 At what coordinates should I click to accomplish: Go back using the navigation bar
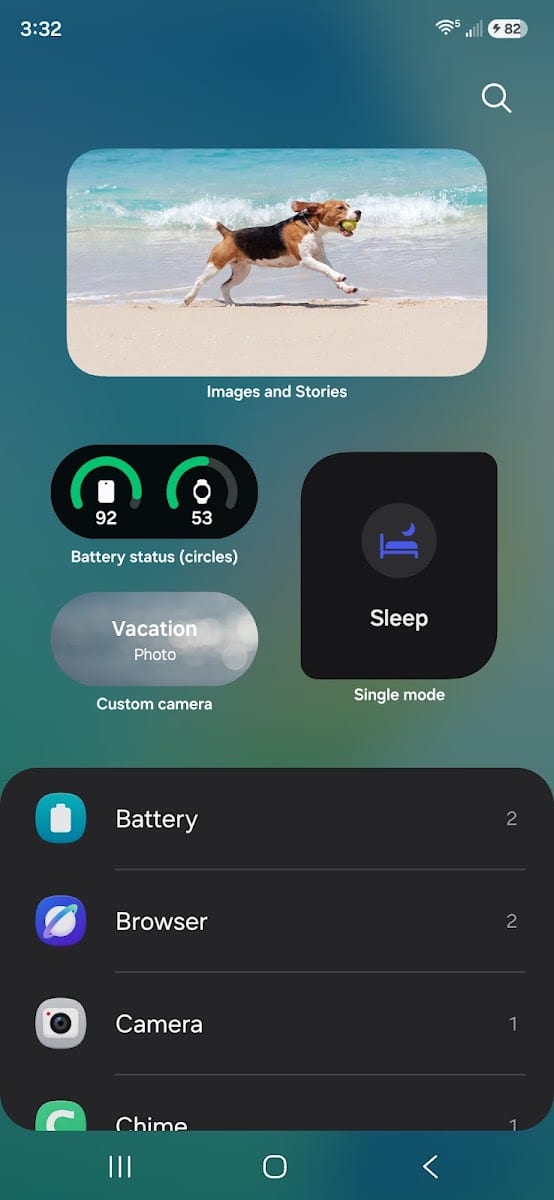tap(430, 1166)
